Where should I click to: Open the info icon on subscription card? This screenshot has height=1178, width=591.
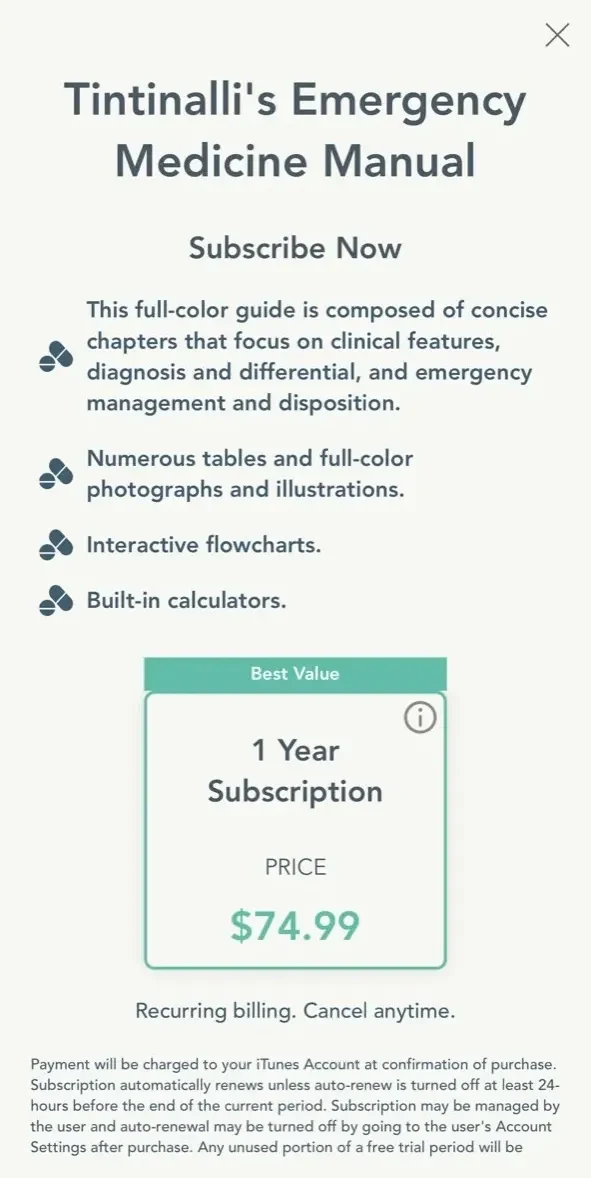tap(420, 718)
